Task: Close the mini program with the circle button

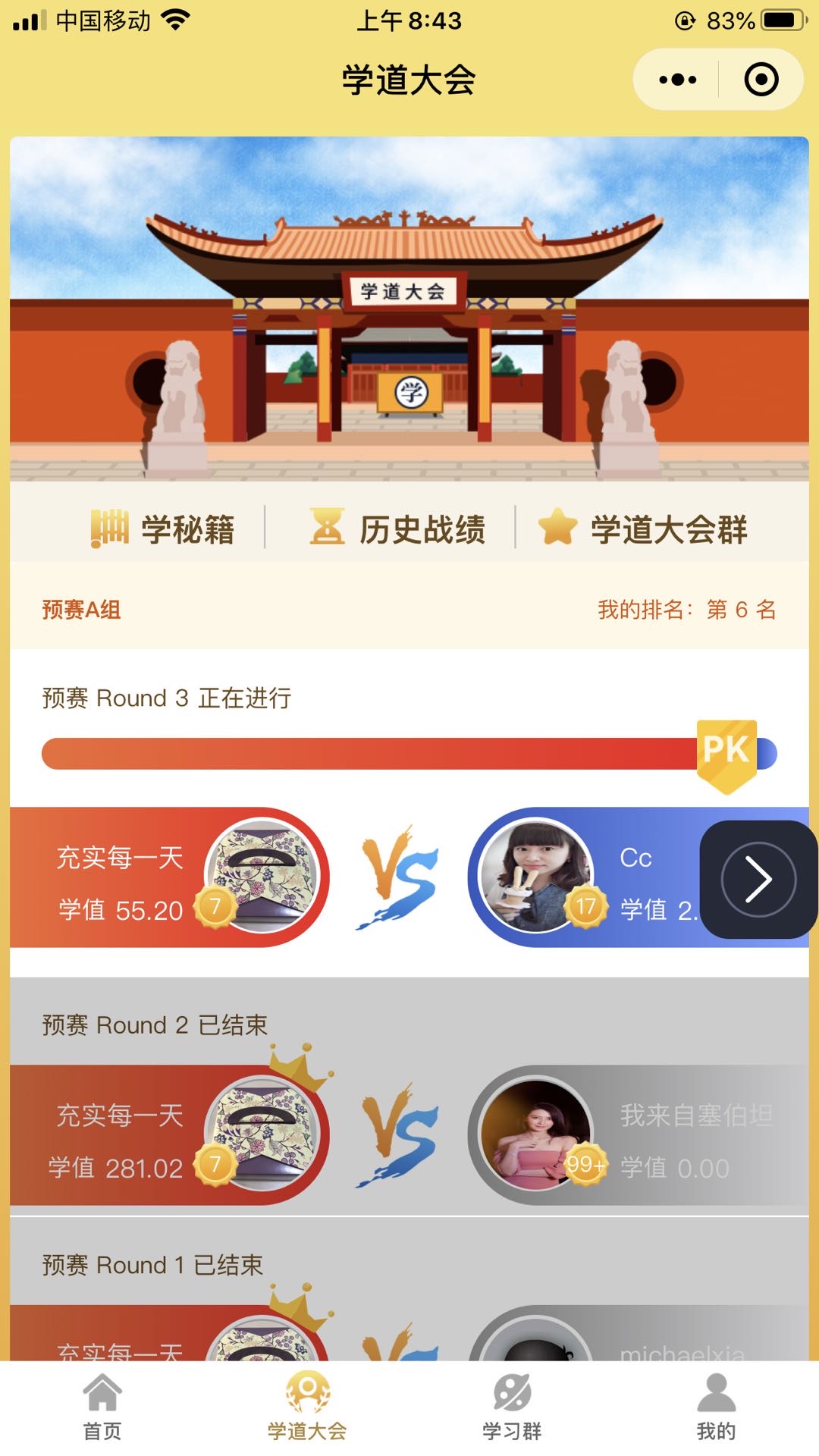Action: (x=761, y=80)
